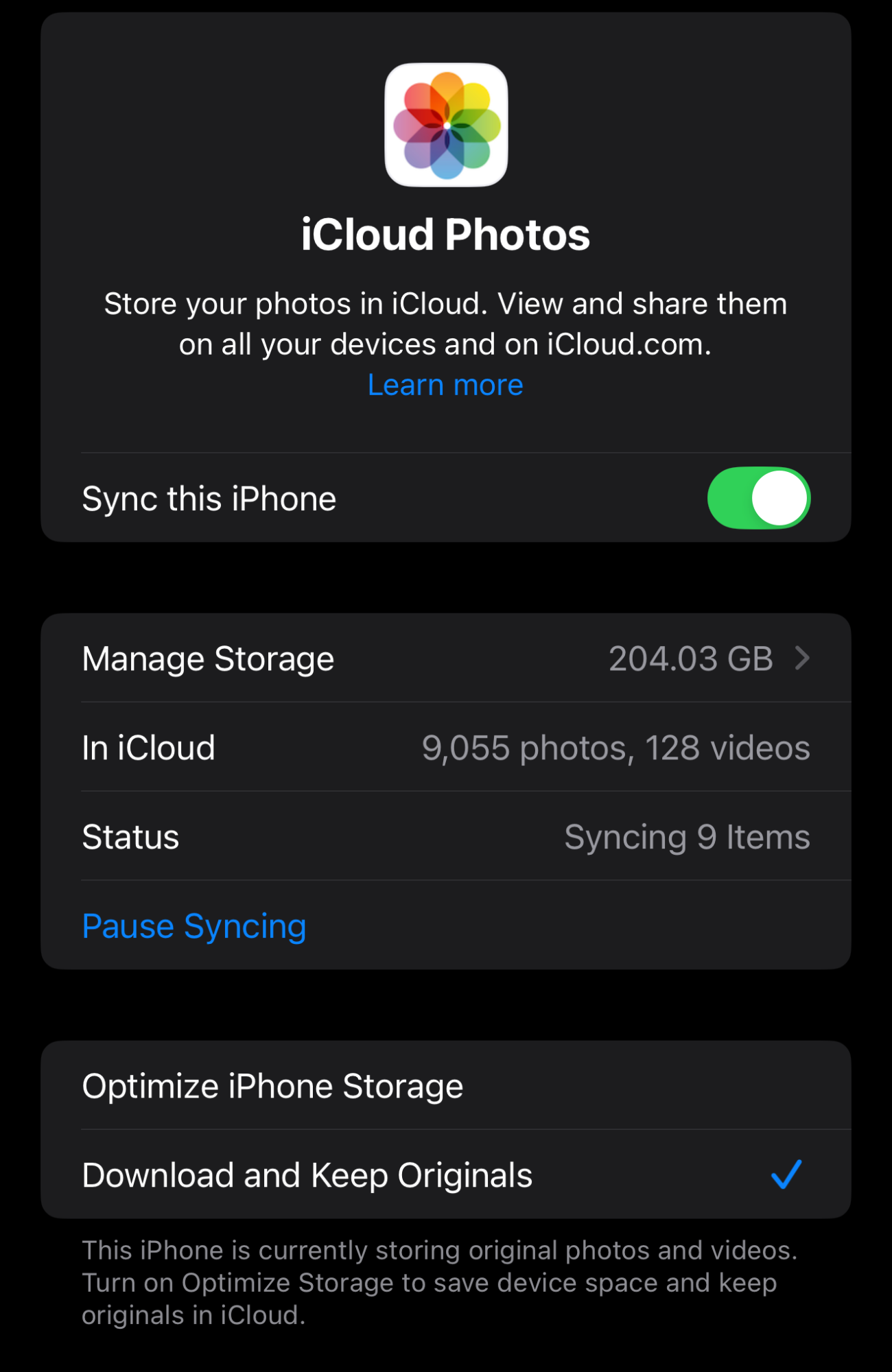Screen dimensions: 892x1372
Task: Select Download and Keep Originals
Action: pyautogui.click(x=446, y=1175)
